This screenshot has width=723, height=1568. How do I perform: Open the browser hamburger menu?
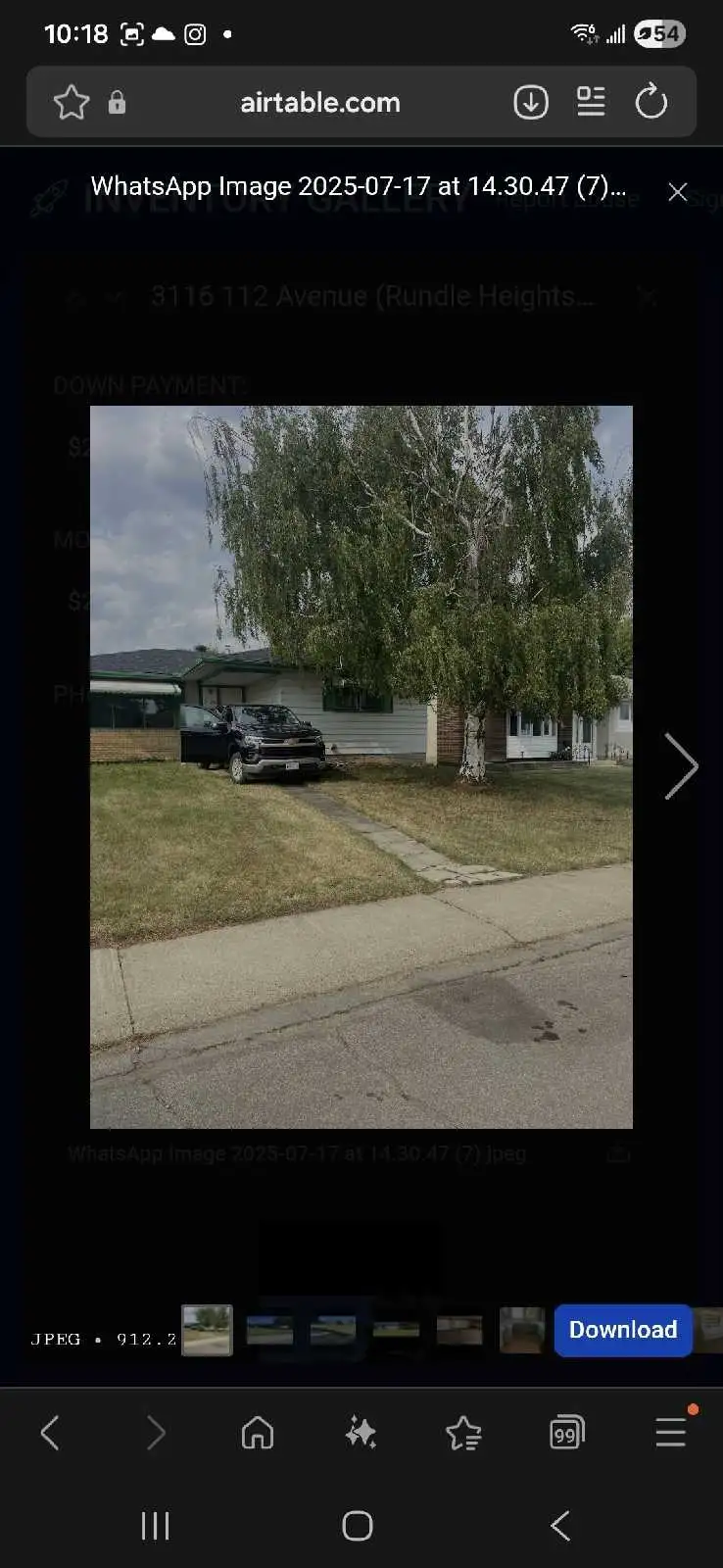(x=671, y=1433)
